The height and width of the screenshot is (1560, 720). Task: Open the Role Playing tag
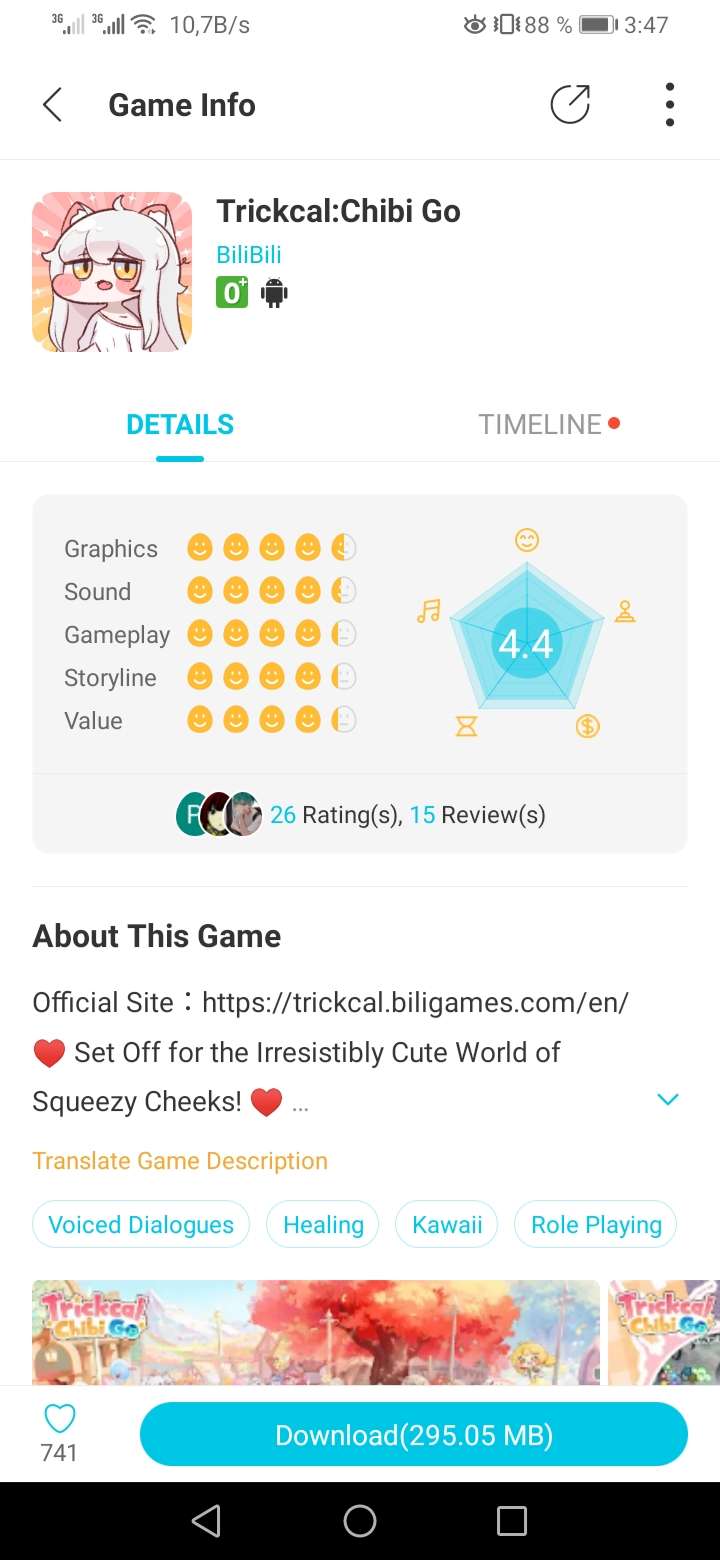(x=596, y=1225)
